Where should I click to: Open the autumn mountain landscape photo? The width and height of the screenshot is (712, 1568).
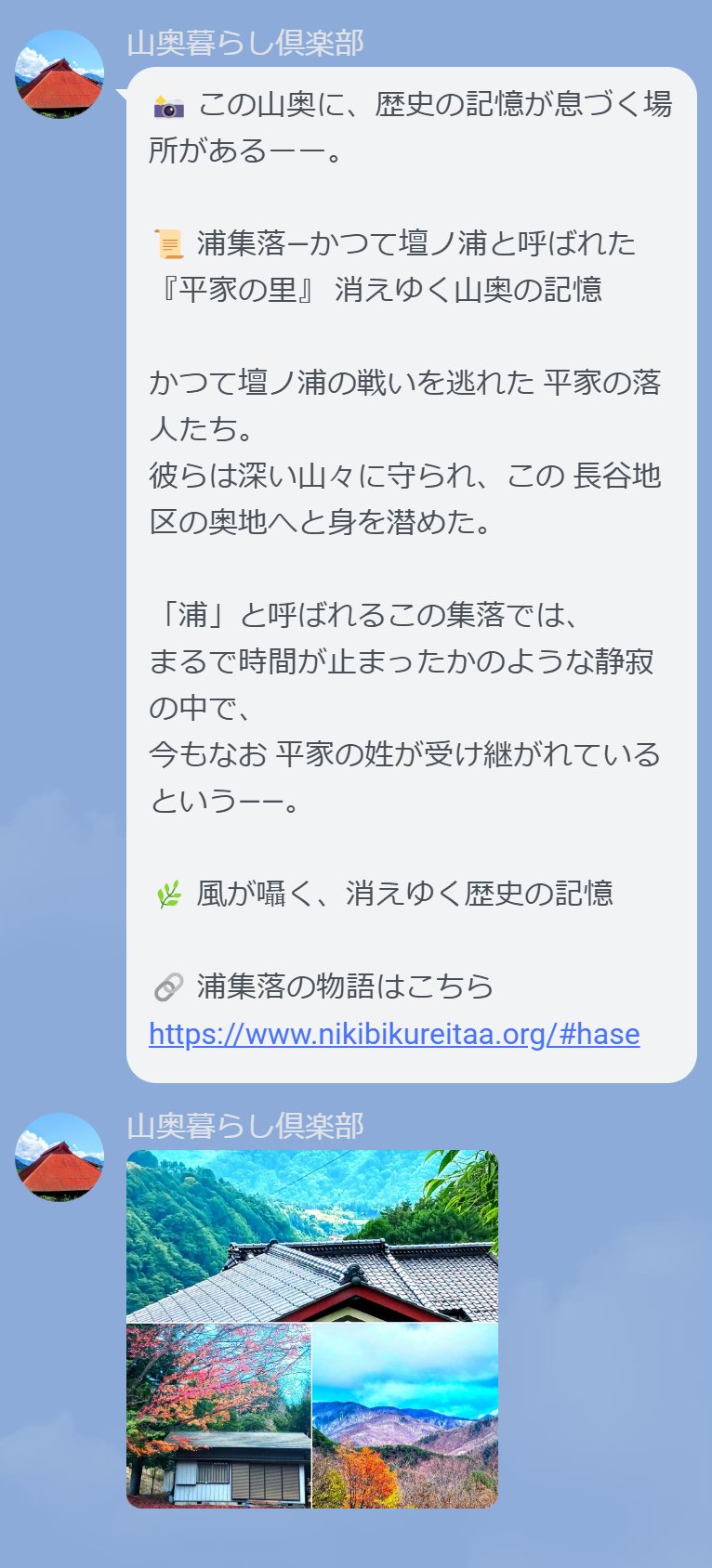pos(405,1415)
